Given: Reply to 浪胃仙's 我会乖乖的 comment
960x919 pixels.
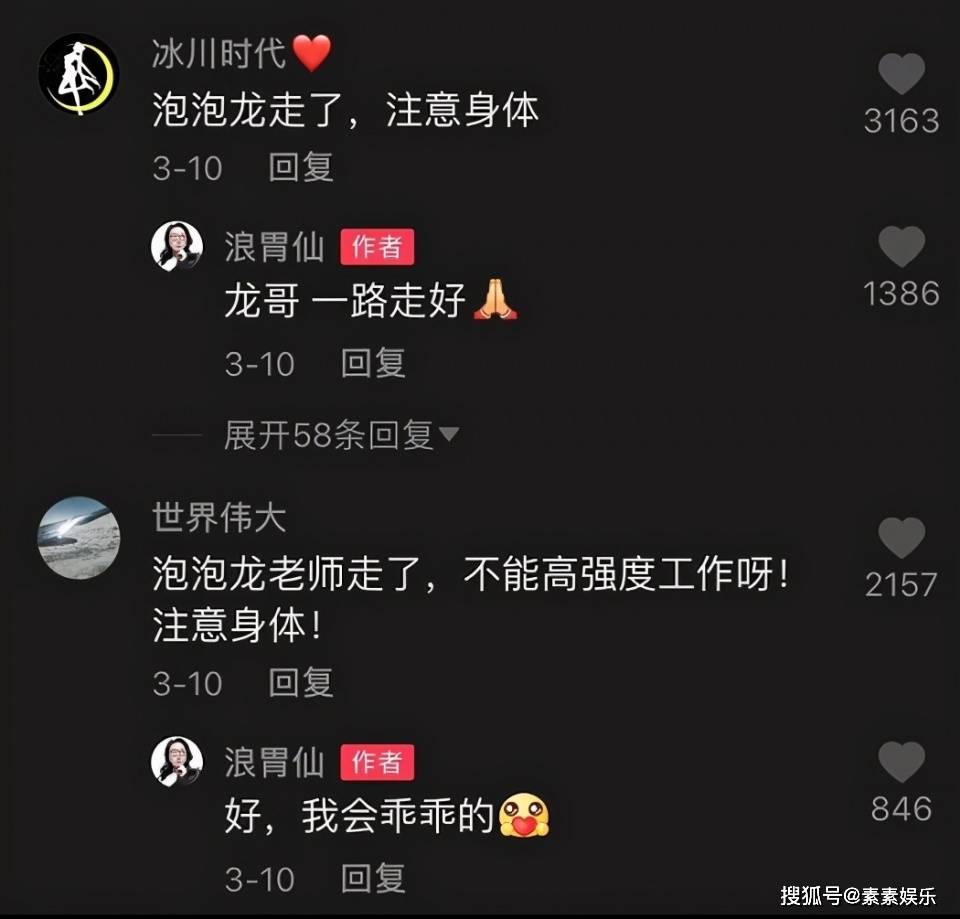Looking at the screenshot, I should [373, 879].
